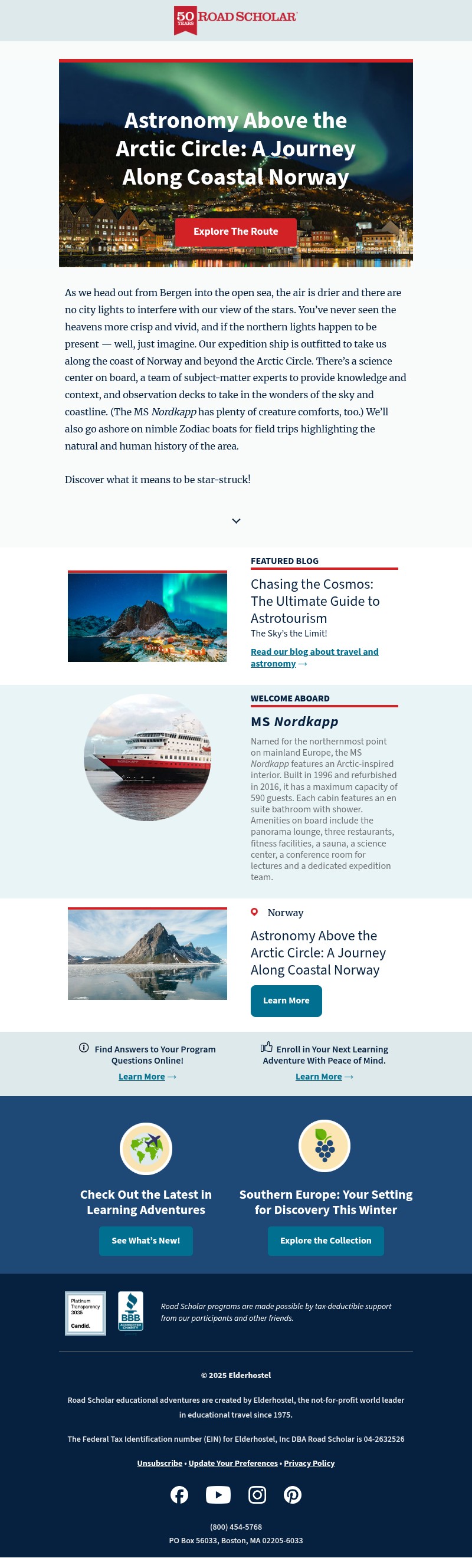Visit the YouTube channel
This screenshot has width=472, height=1568.
point(218,1495)
